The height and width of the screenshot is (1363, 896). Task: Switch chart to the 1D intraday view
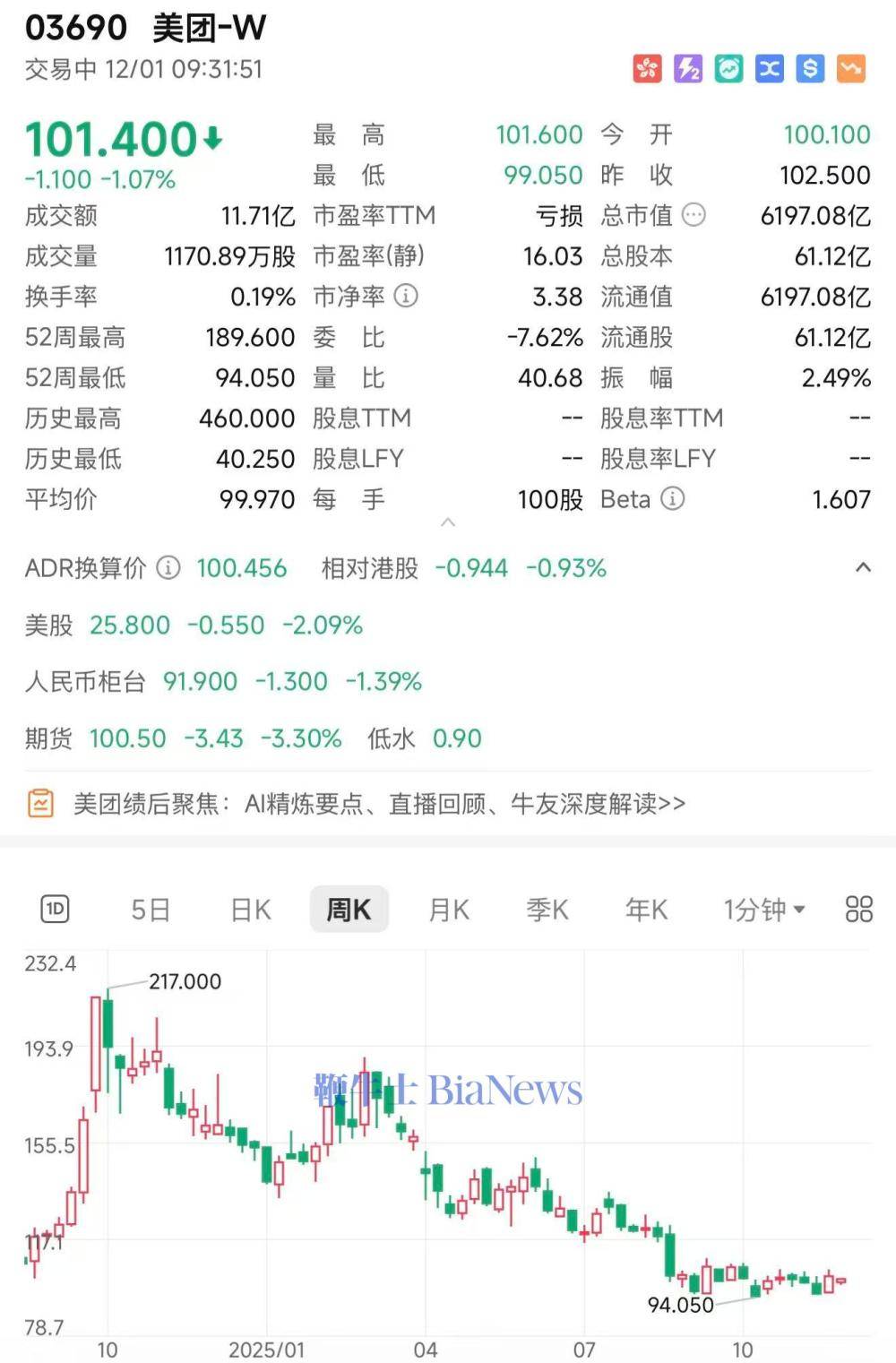coord(56,910)
